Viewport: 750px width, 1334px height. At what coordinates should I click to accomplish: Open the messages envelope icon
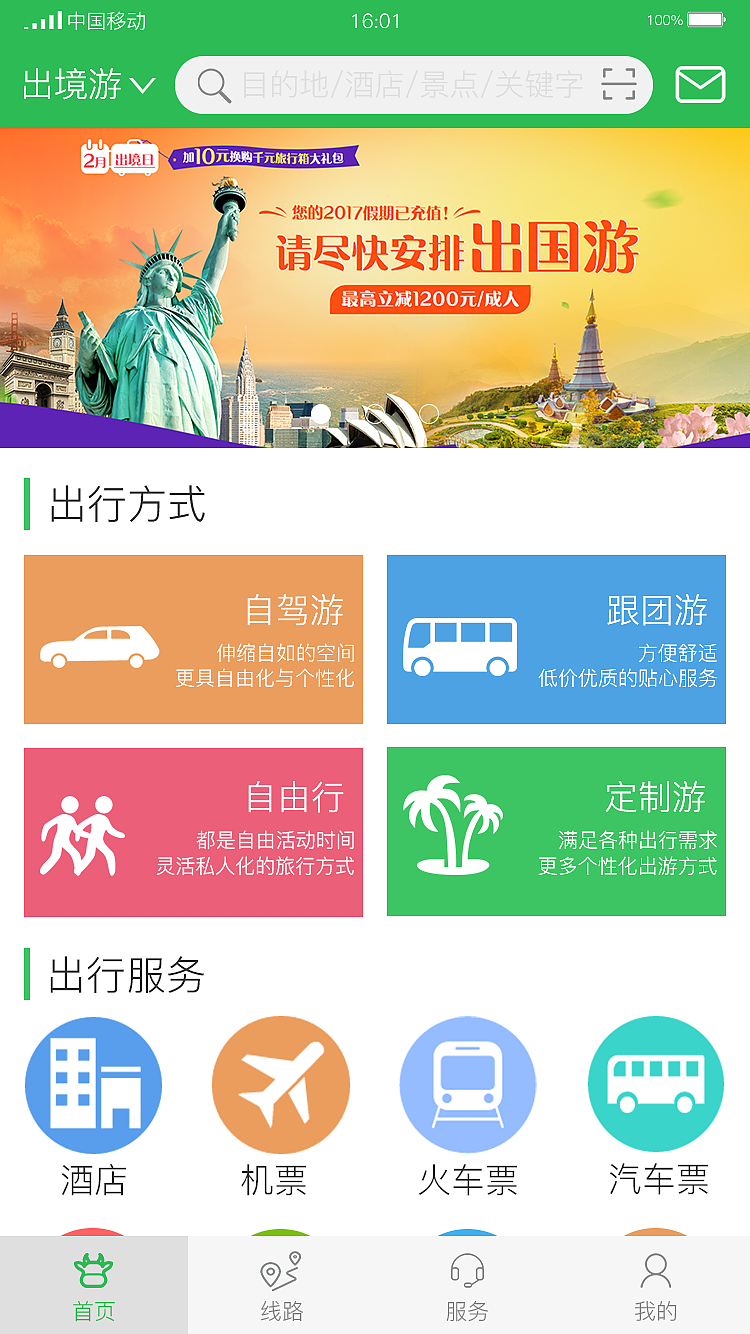pyautogui.click(x=700, y=85)
